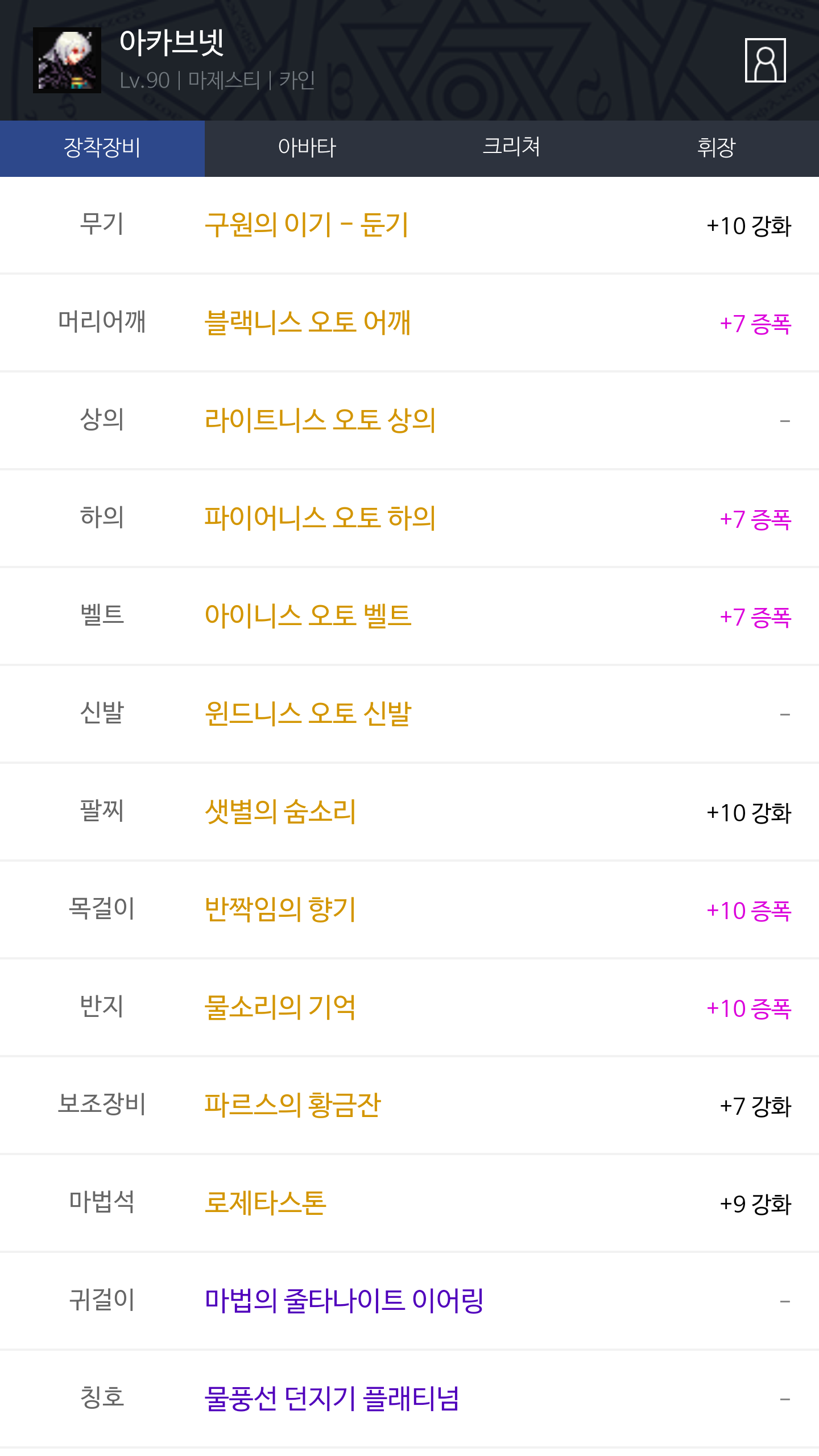View necklace 반짝임의 향기
819x1456 pixels.
tap(280, 910)
